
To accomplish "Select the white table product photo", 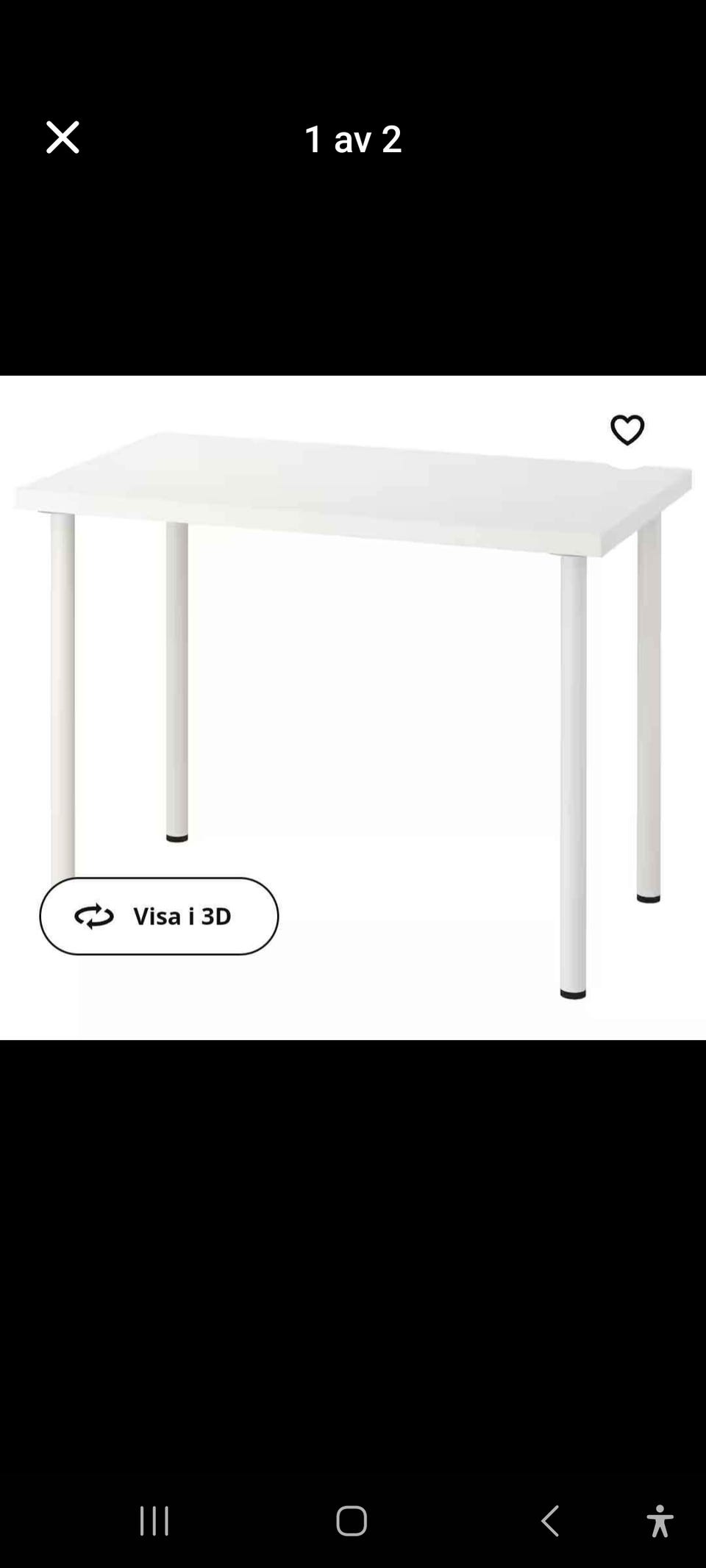I will [353, 662].
